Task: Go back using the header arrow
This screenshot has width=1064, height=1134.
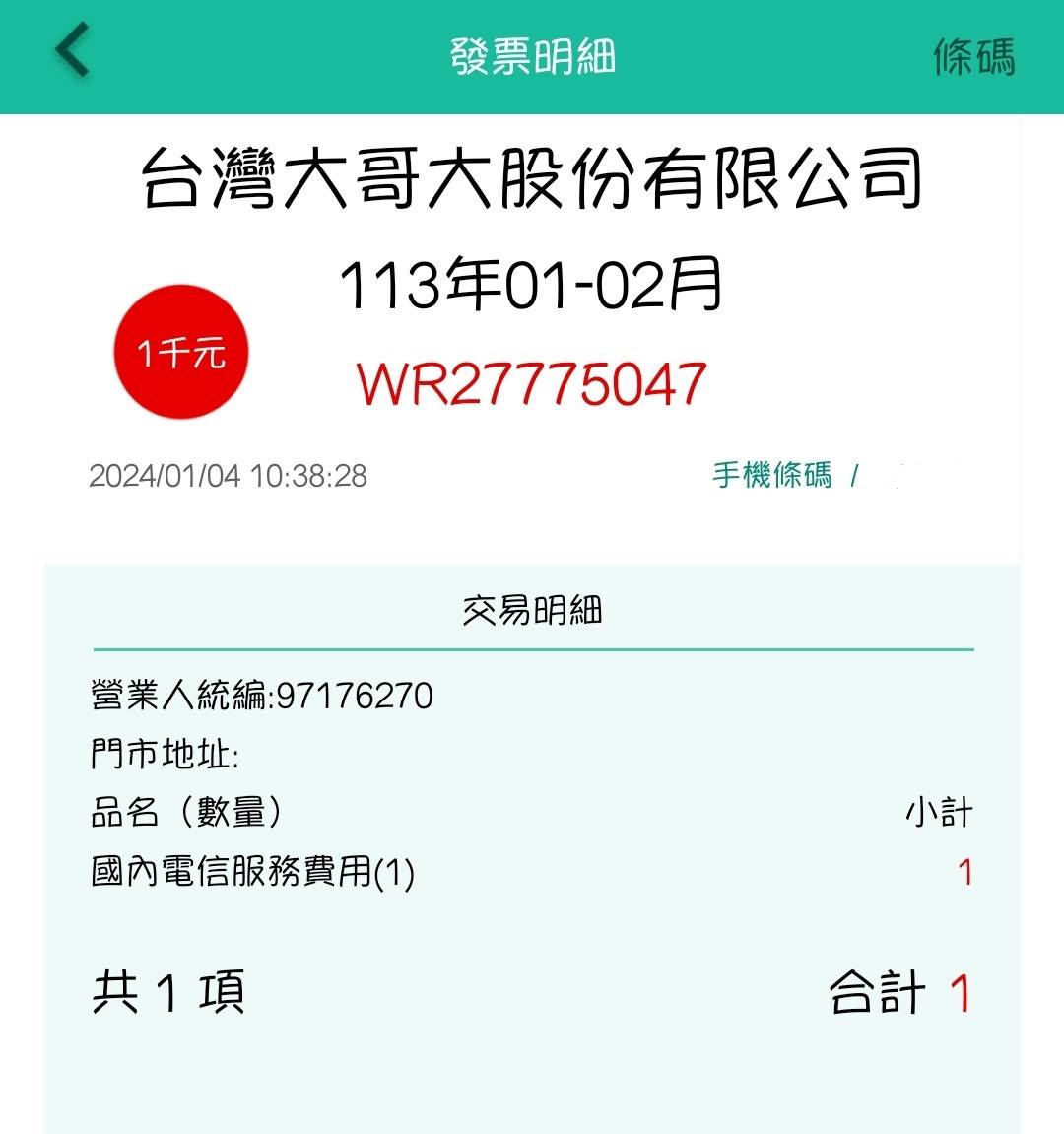Action: 73,50
